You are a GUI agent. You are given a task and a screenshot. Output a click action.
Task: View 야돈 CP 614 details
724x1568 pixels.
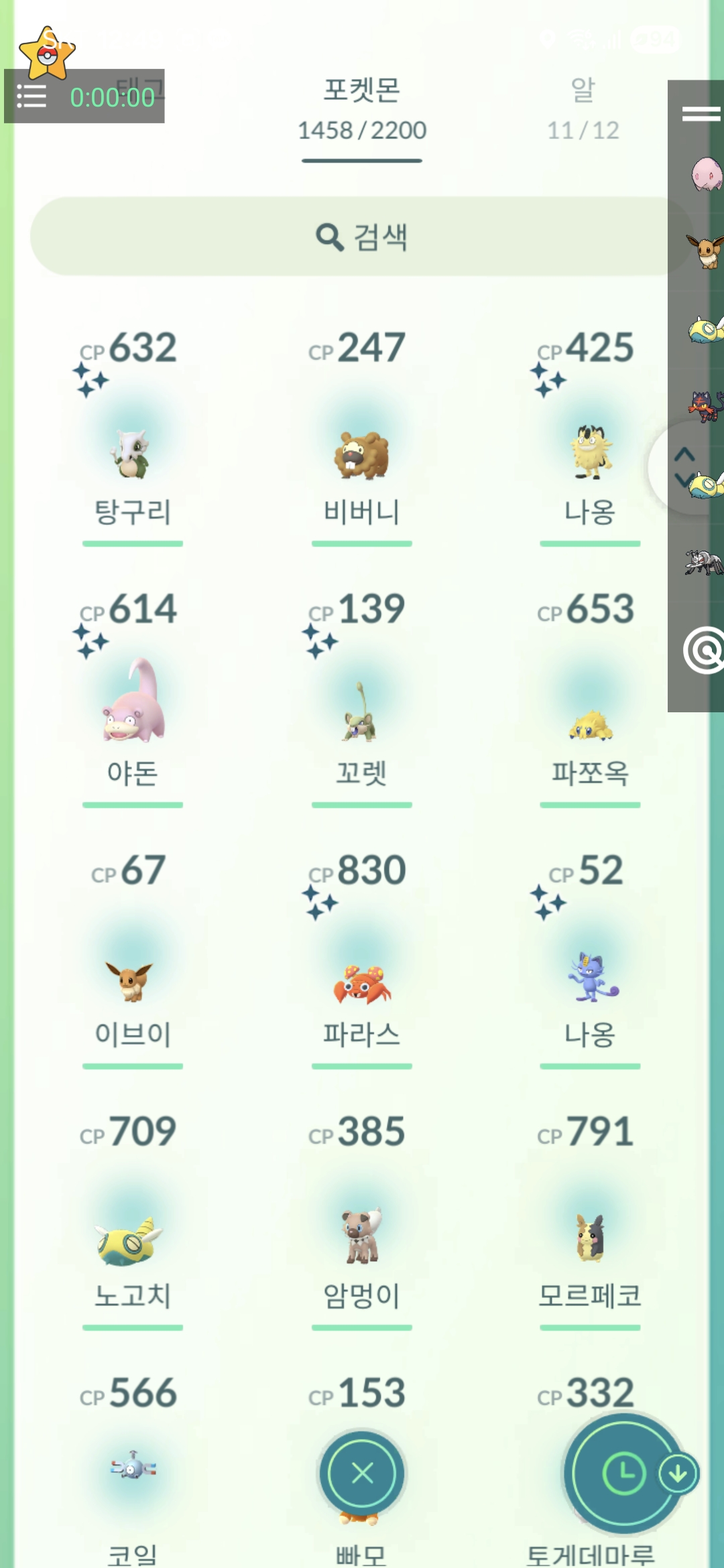click(x=133, y=710)
